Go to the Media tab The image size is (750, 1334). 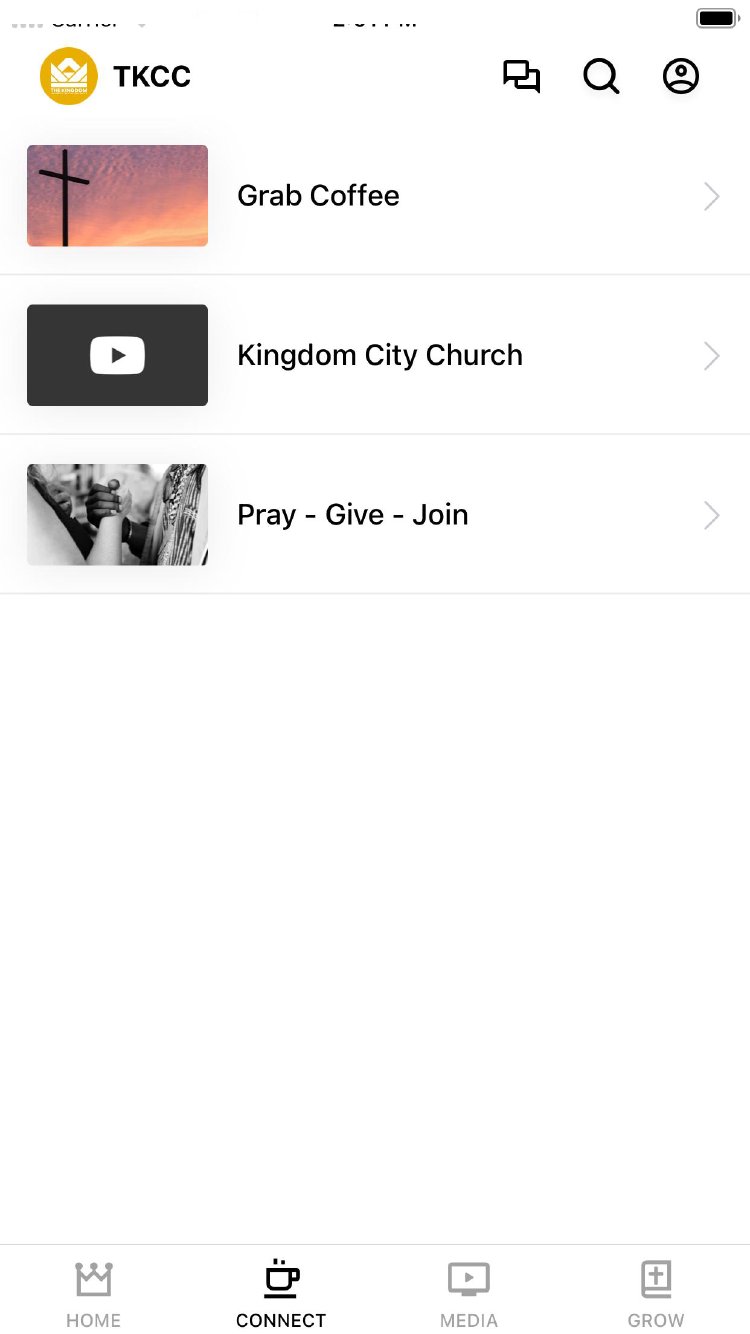coord(468,1294)
